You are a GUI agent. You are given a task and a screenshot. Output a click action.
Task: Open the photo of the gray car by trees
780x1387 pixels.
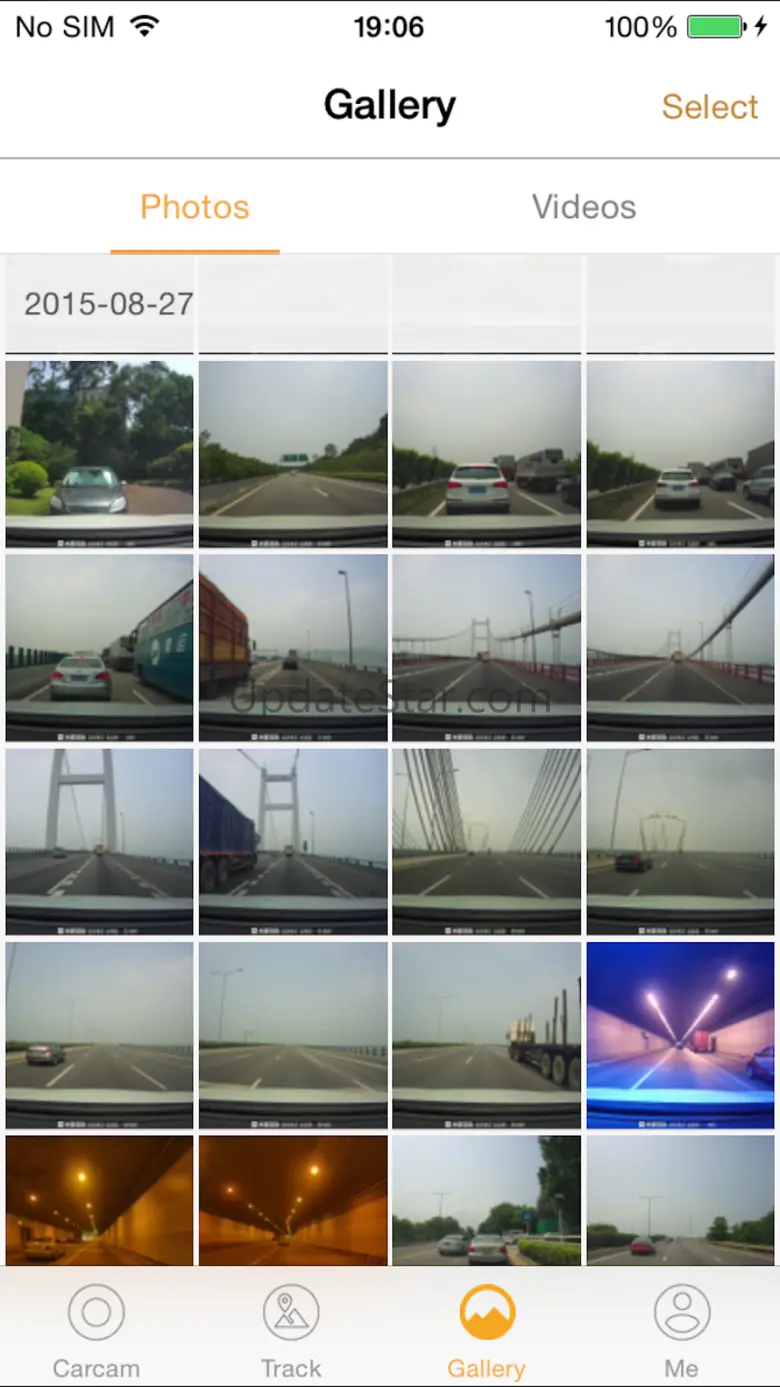(100, 454)
